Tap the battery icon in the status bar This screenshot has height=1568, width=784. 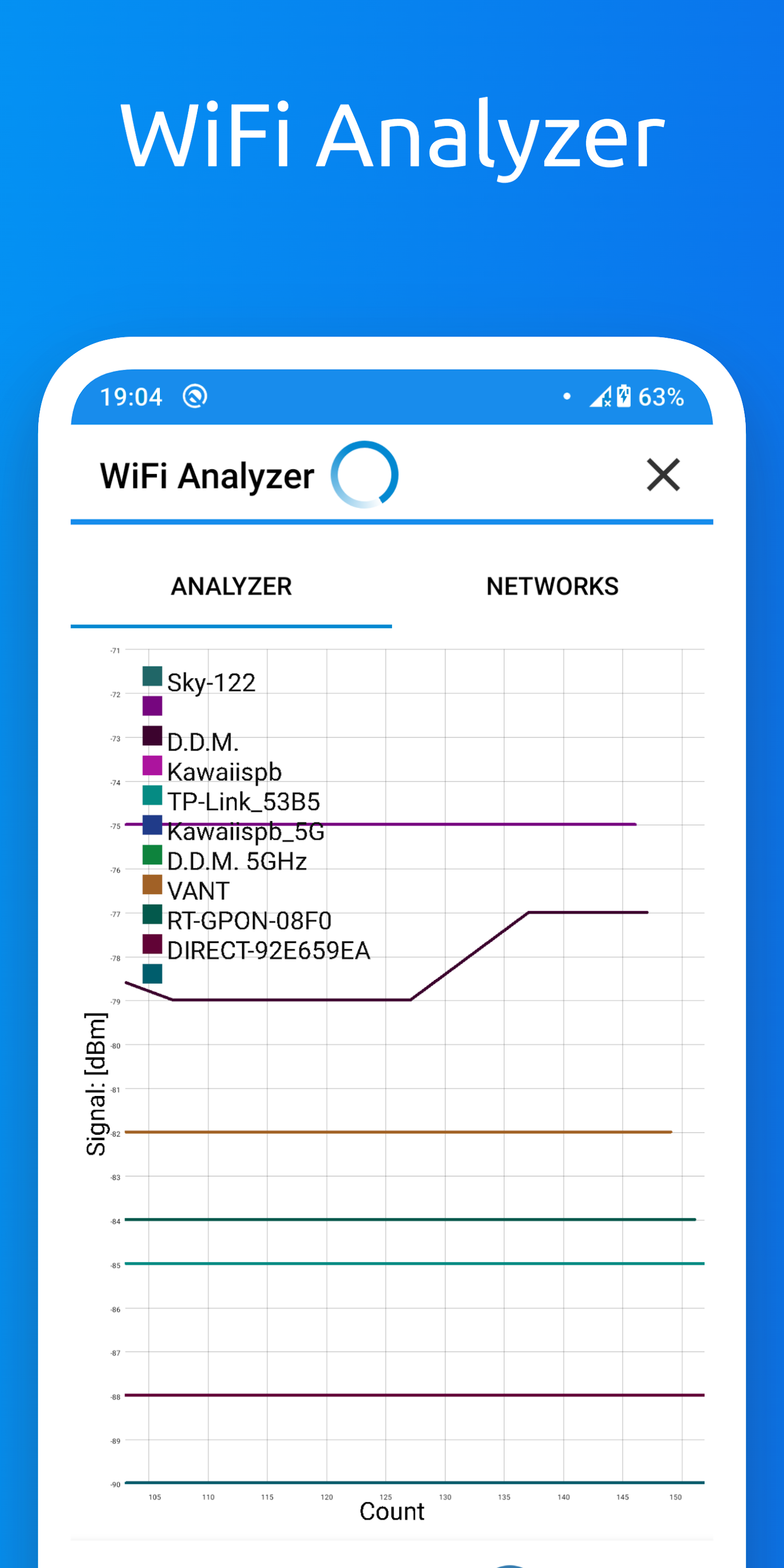(x=625, y=396)
